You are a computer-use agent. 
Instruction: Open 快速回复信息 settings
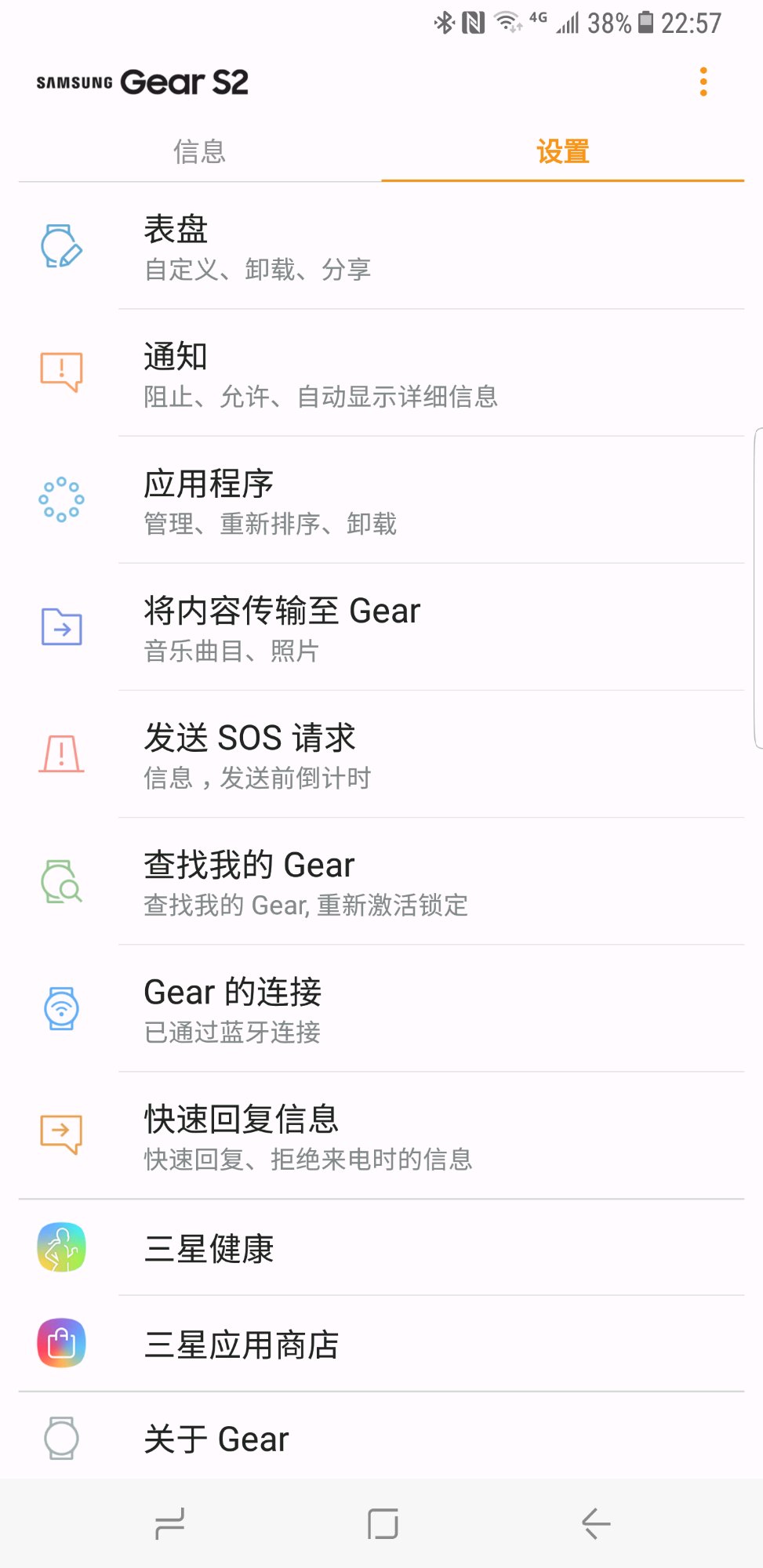coord(381,1136)
